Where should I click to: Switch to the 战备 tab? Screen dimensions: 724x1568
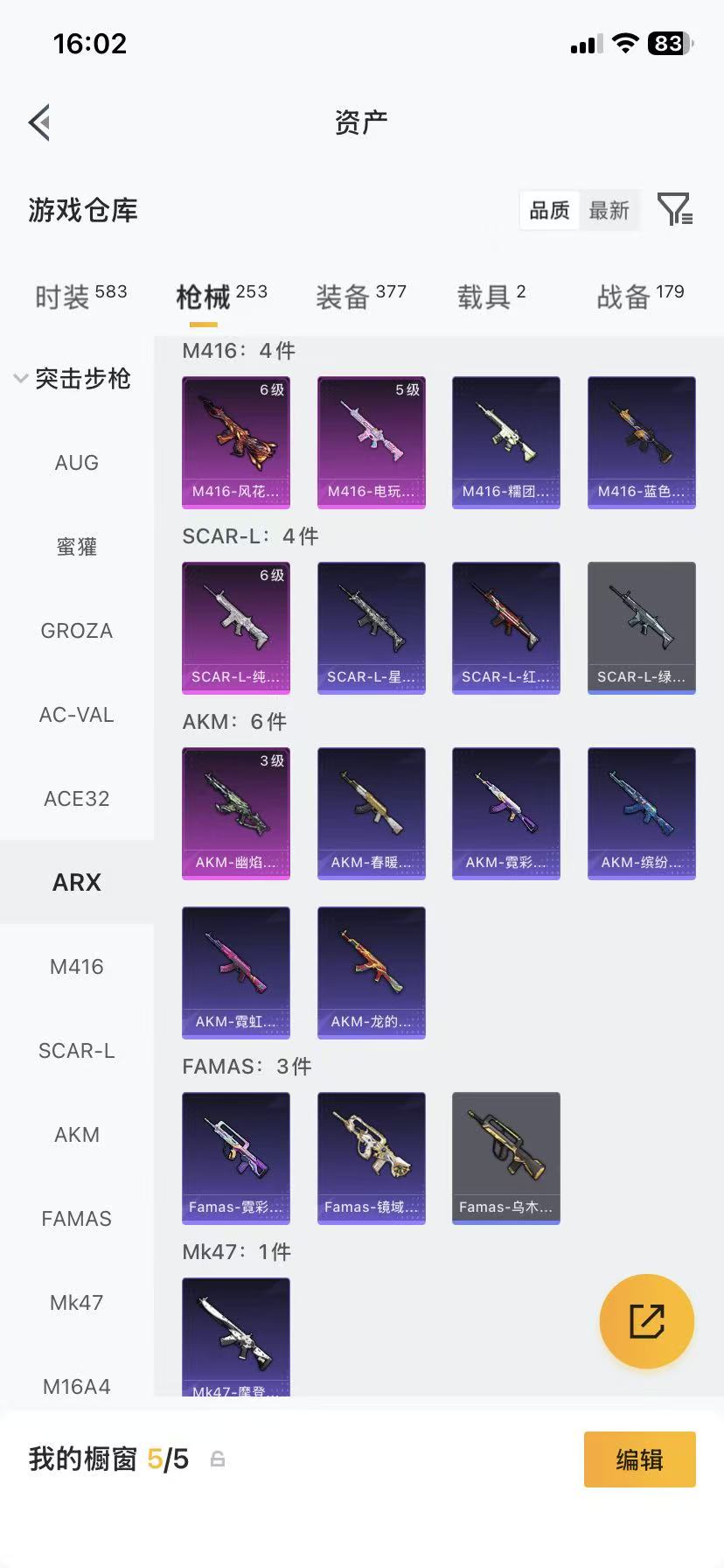(x=640, y=297)
